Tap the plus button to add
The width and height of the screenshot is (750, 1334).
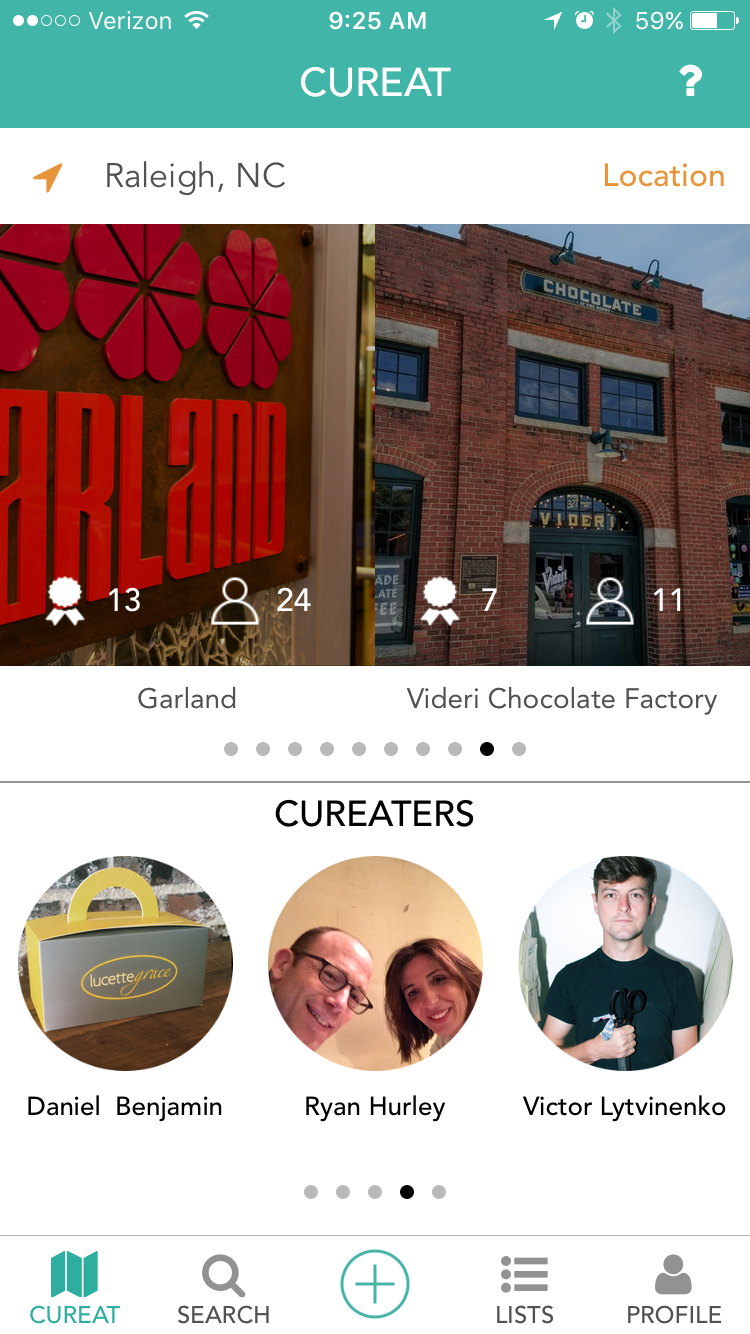[375, 1282]
